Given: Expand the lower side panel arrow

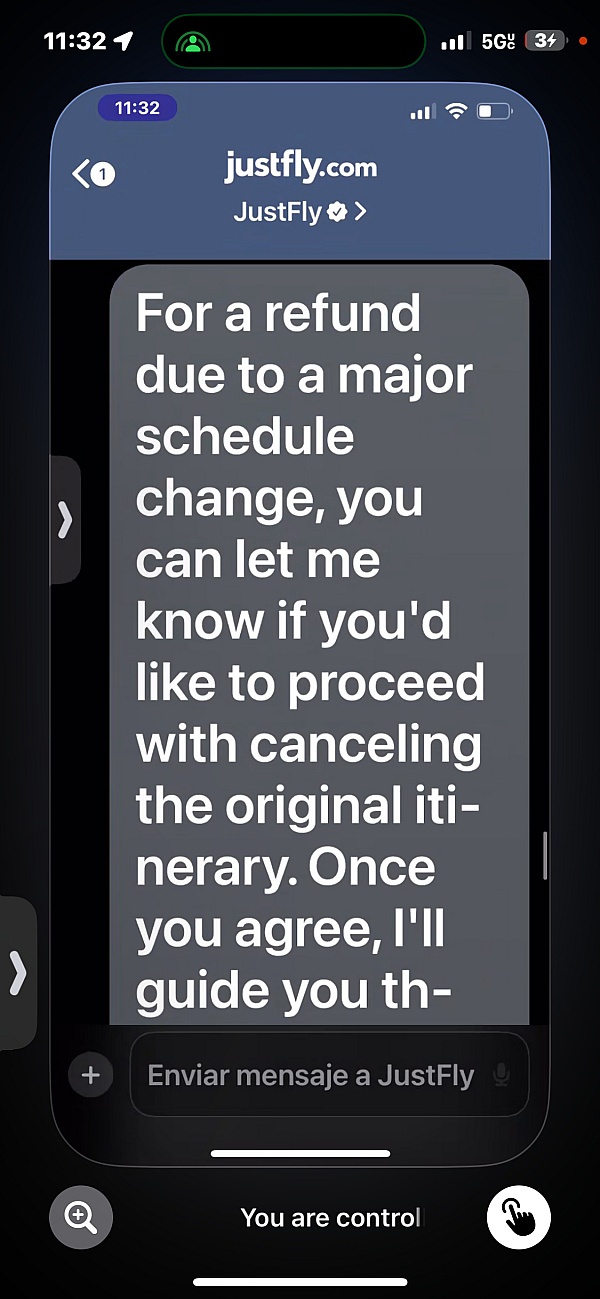Looking at the screenshot, I should tap(18, 973).
